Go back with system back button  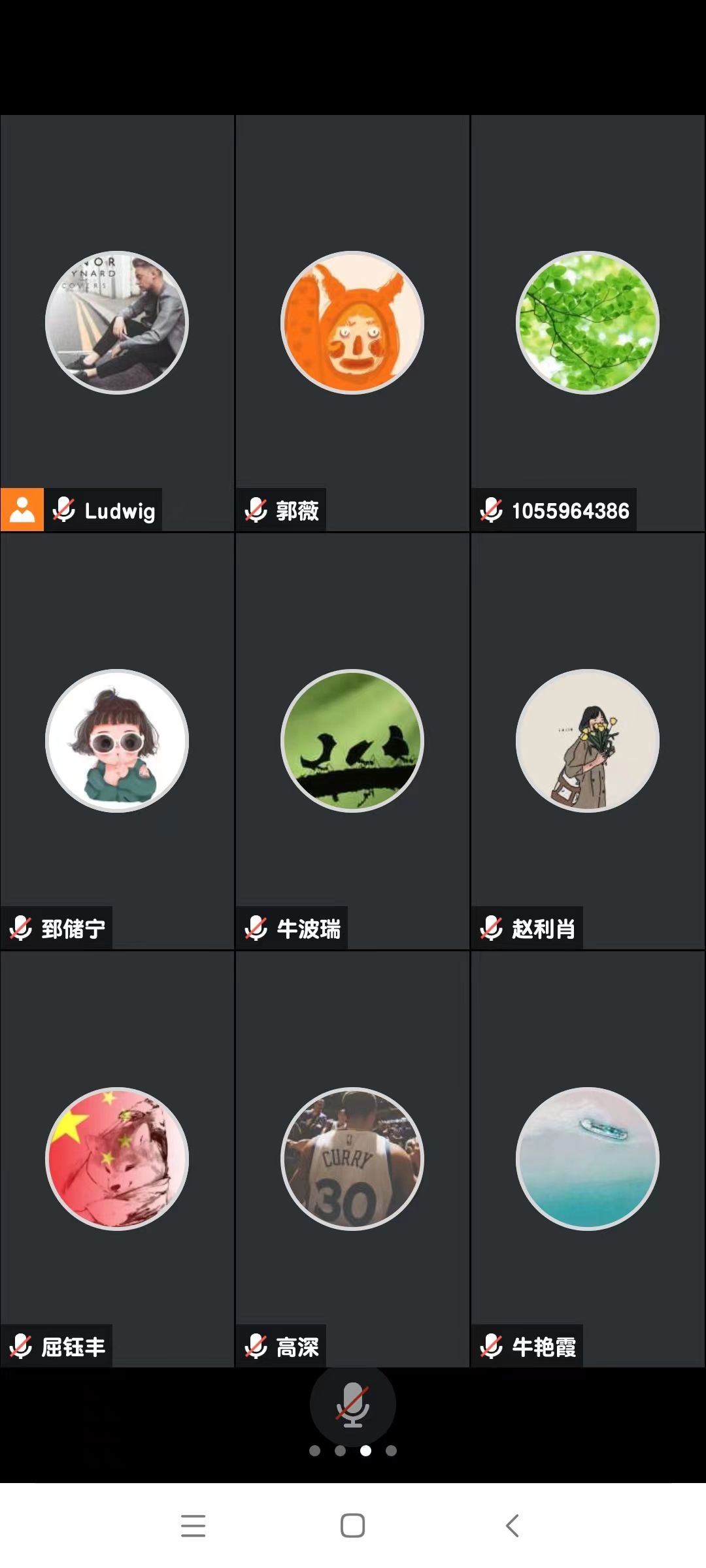[513, 1526]
